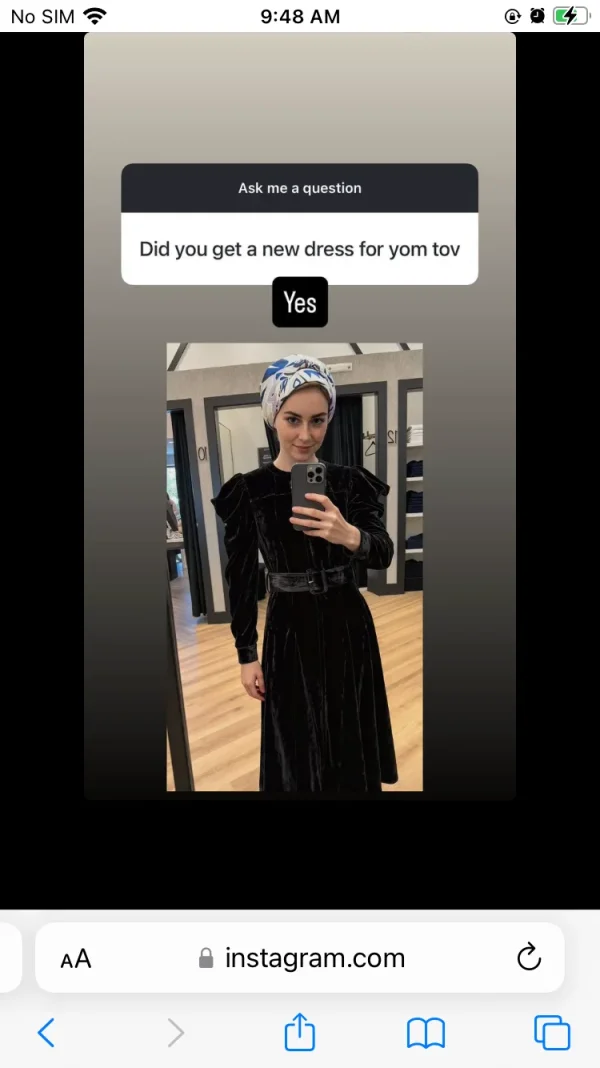Open the AA page settings menu
The width and height of the screenshot is (600, 1068).
pos(76,959)
